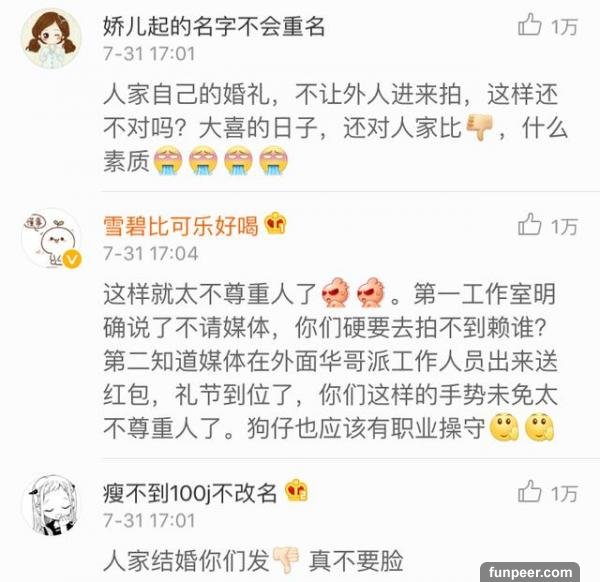
Task: Like the comment by 娇儿起的名字不会重名
Action: coord(530,25)
